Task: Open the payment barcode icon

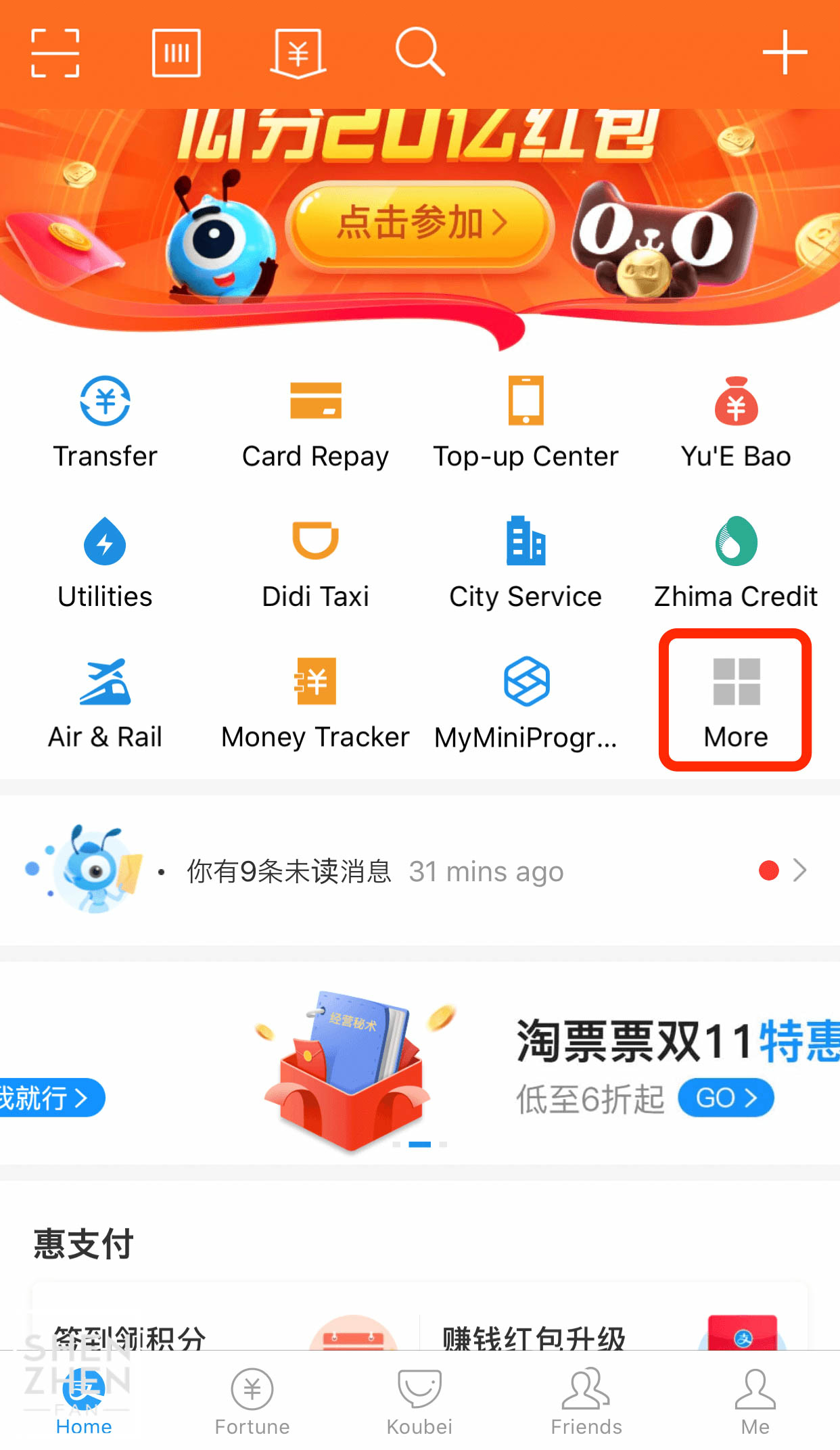Action: point(177,53)
